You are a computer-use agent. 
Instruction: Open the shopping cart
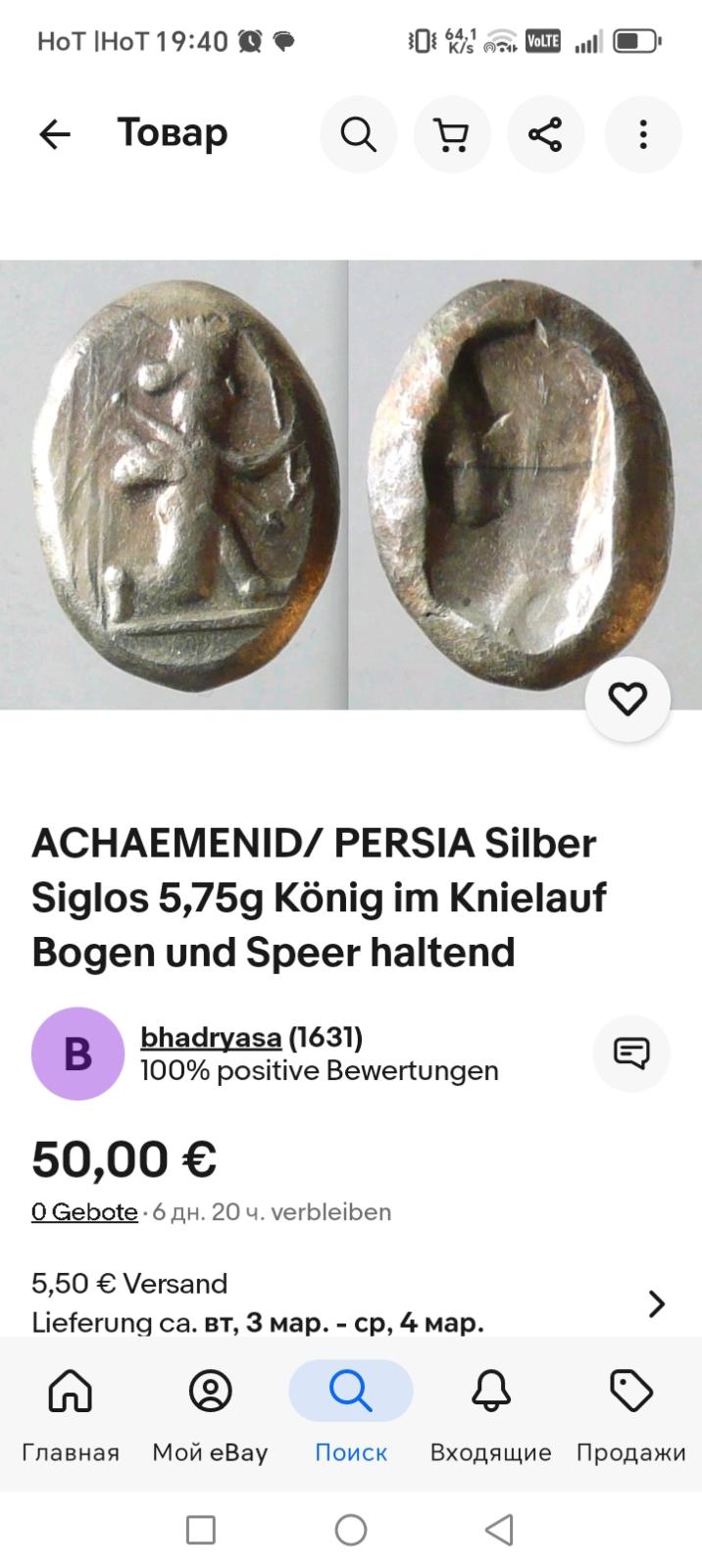tap(451, 134)
